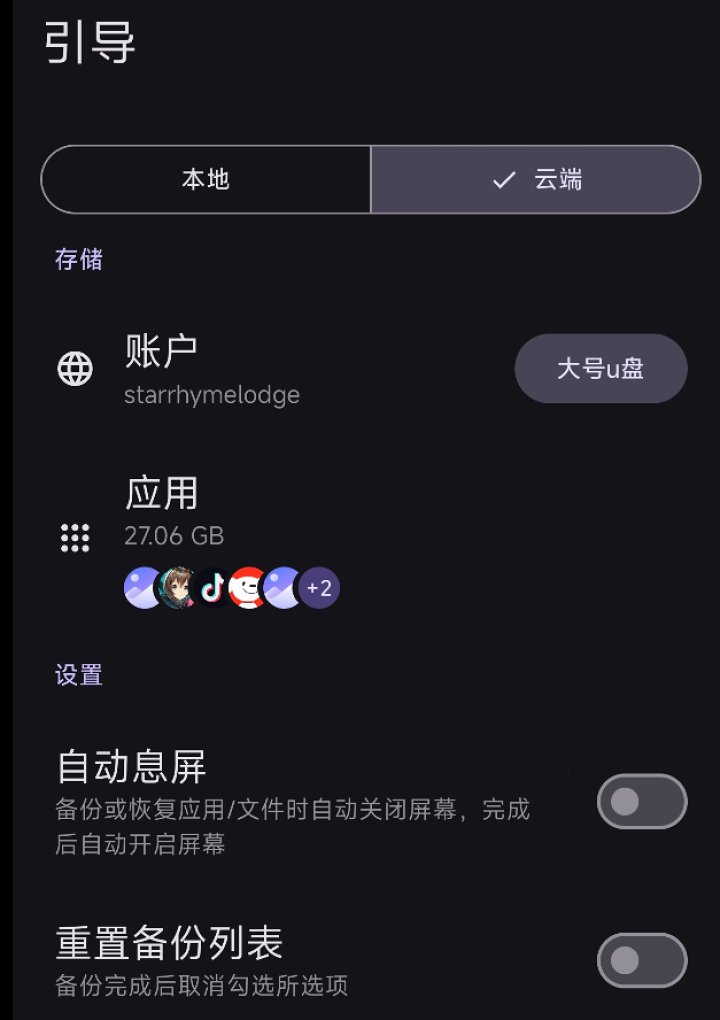
Task: Open the account globe icon
Action: (x=75, y=368)
